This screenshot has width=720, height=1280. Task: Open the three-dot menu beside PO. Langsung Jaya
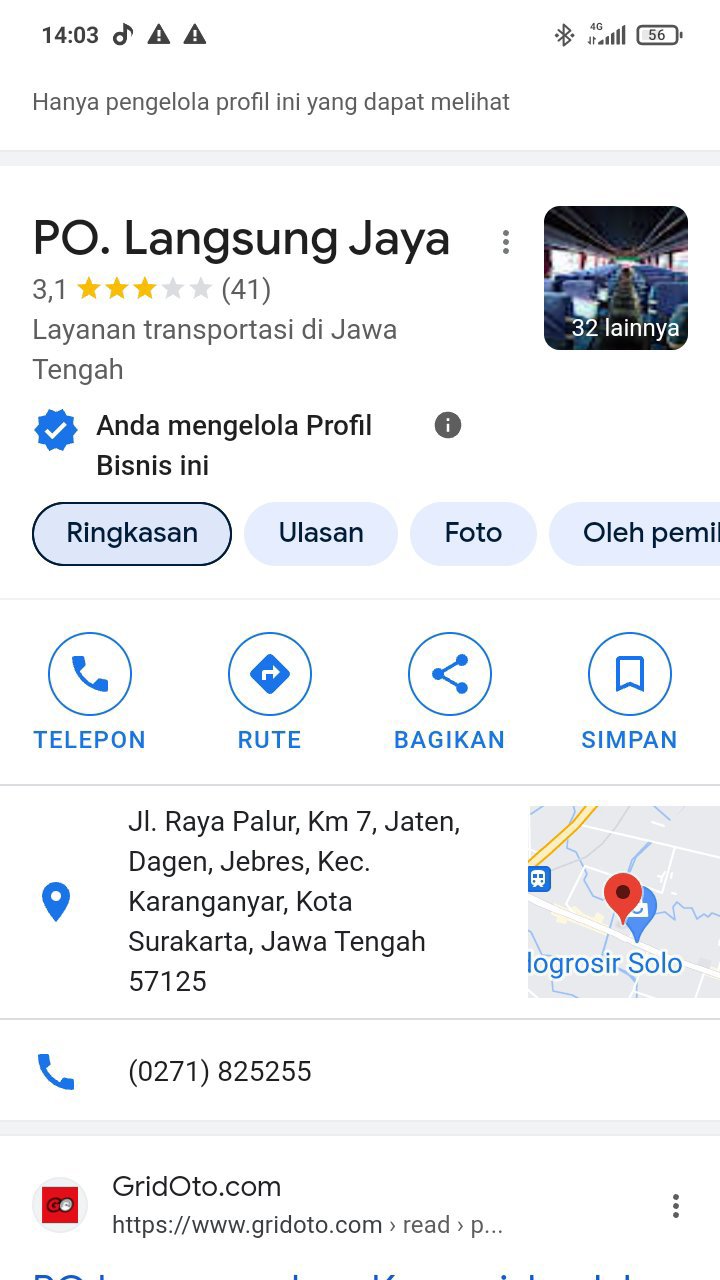506,242
